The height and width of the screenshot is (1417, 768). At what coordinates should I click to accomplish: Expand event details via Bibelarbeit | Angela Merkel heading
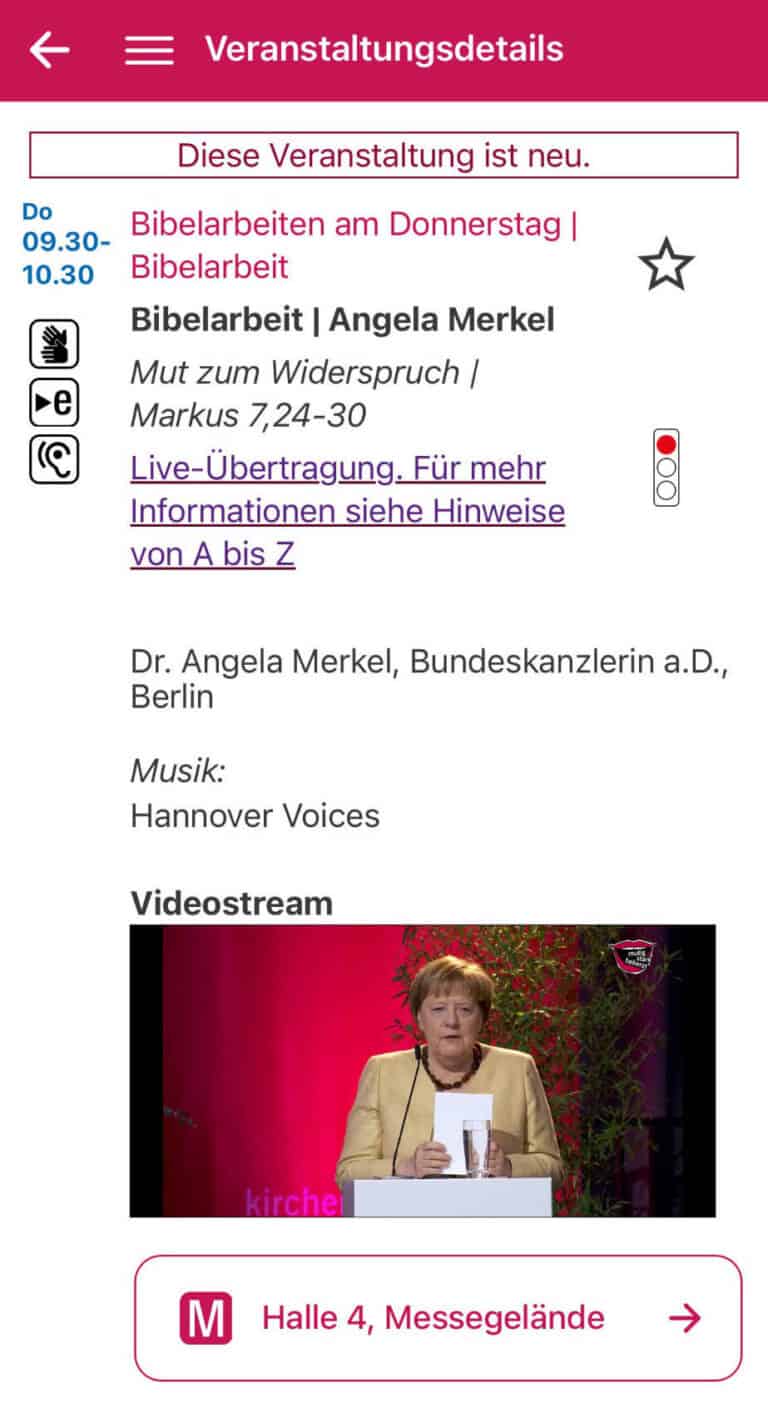[x=343, y=319]
